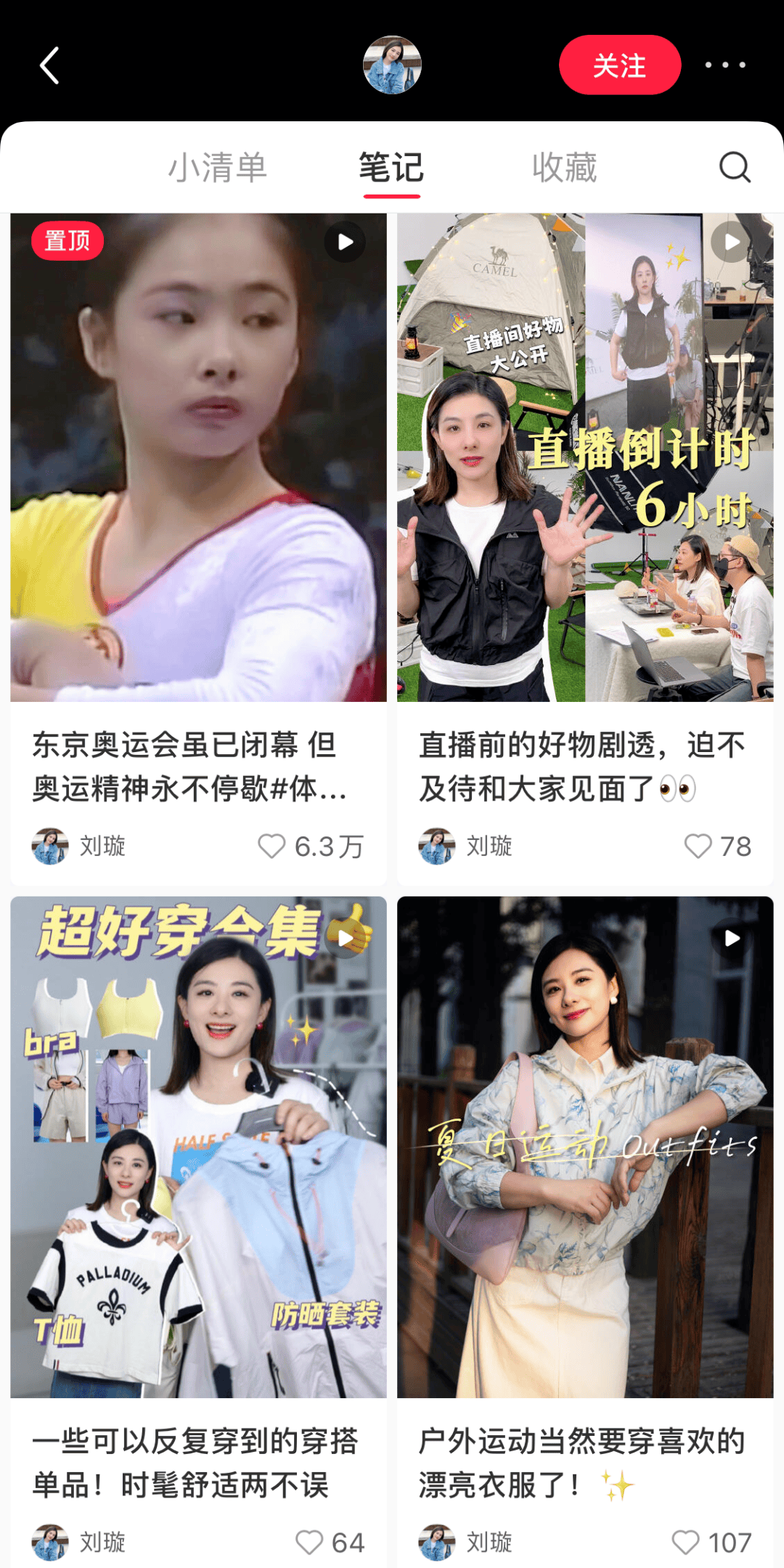This screenshot has width=784, height=1568.
Task: Tap the profile avatar in the header
Action: click(392, 65)
